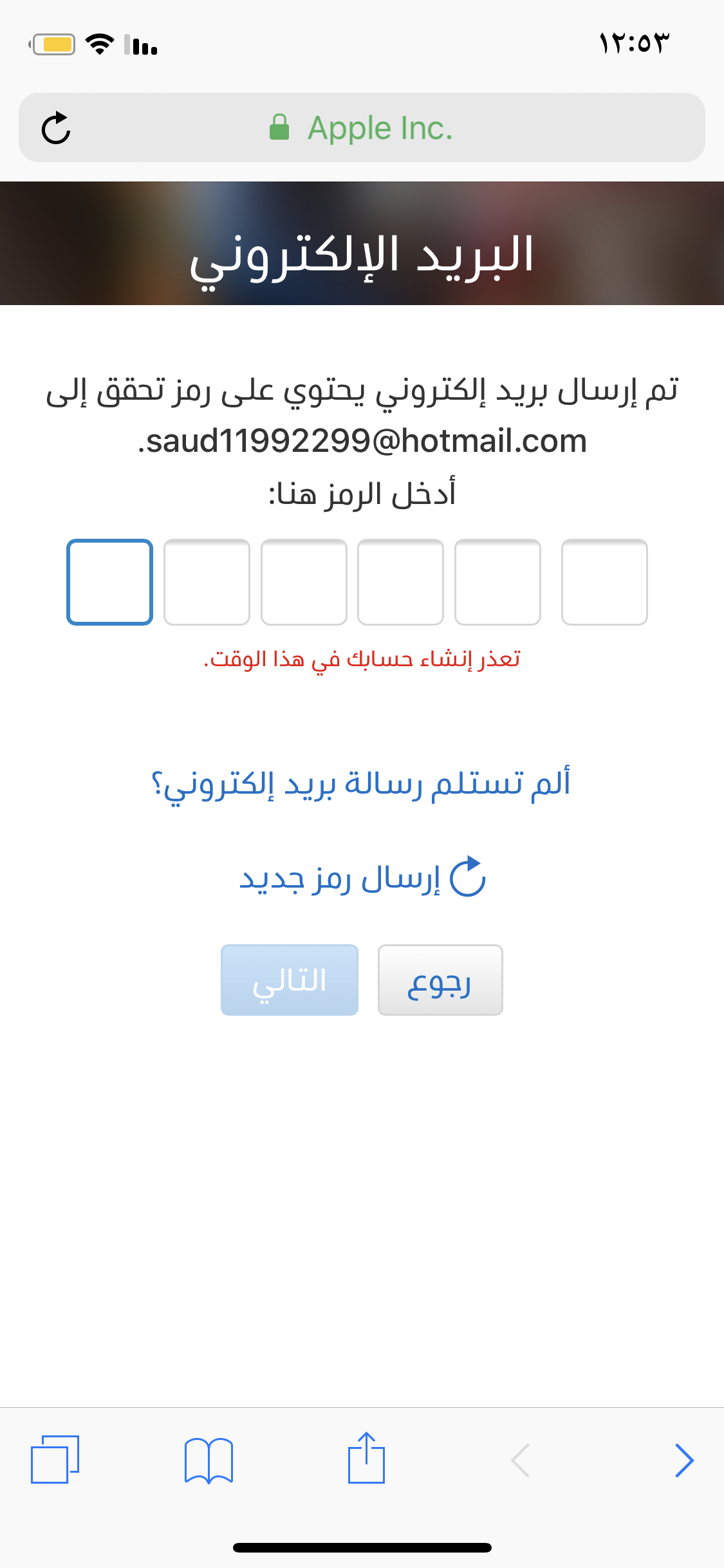Request a new code via 'إرسال رمز جديد'
The height and width of the screenshot is (1568, 724).
(x=362, y=878)
